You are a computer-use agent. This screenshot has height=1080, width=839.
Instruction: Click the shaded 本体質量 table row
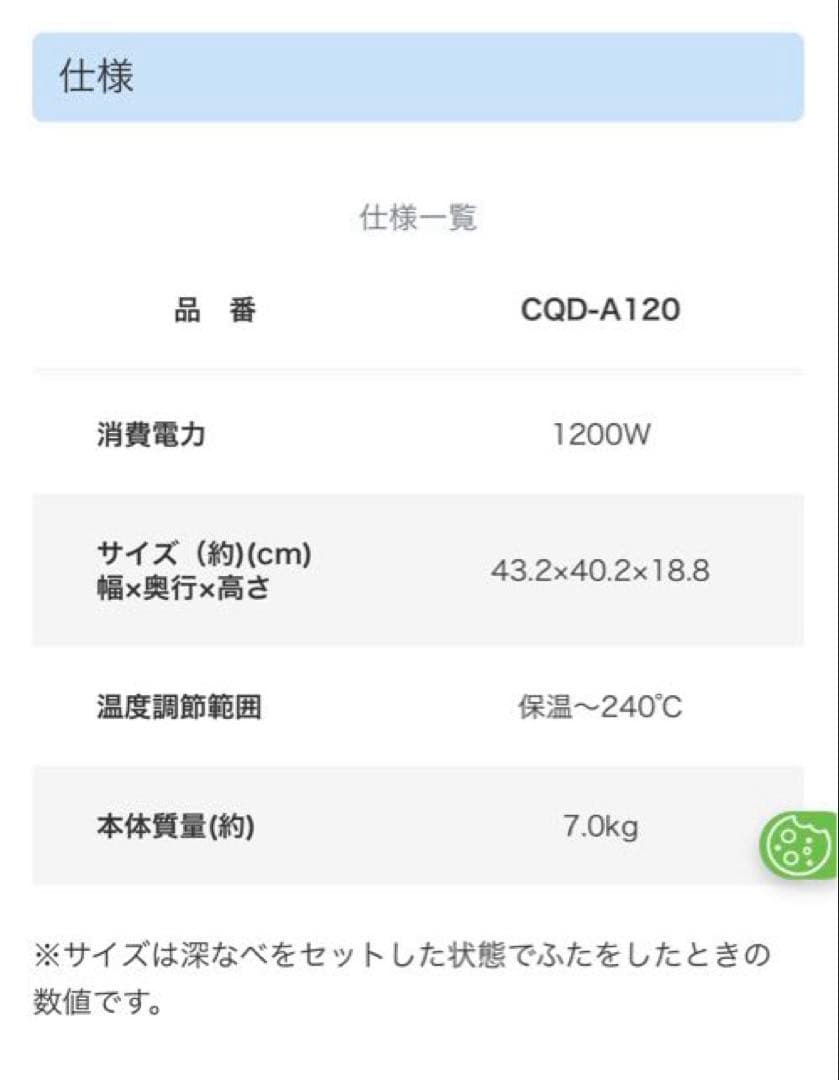420,827
